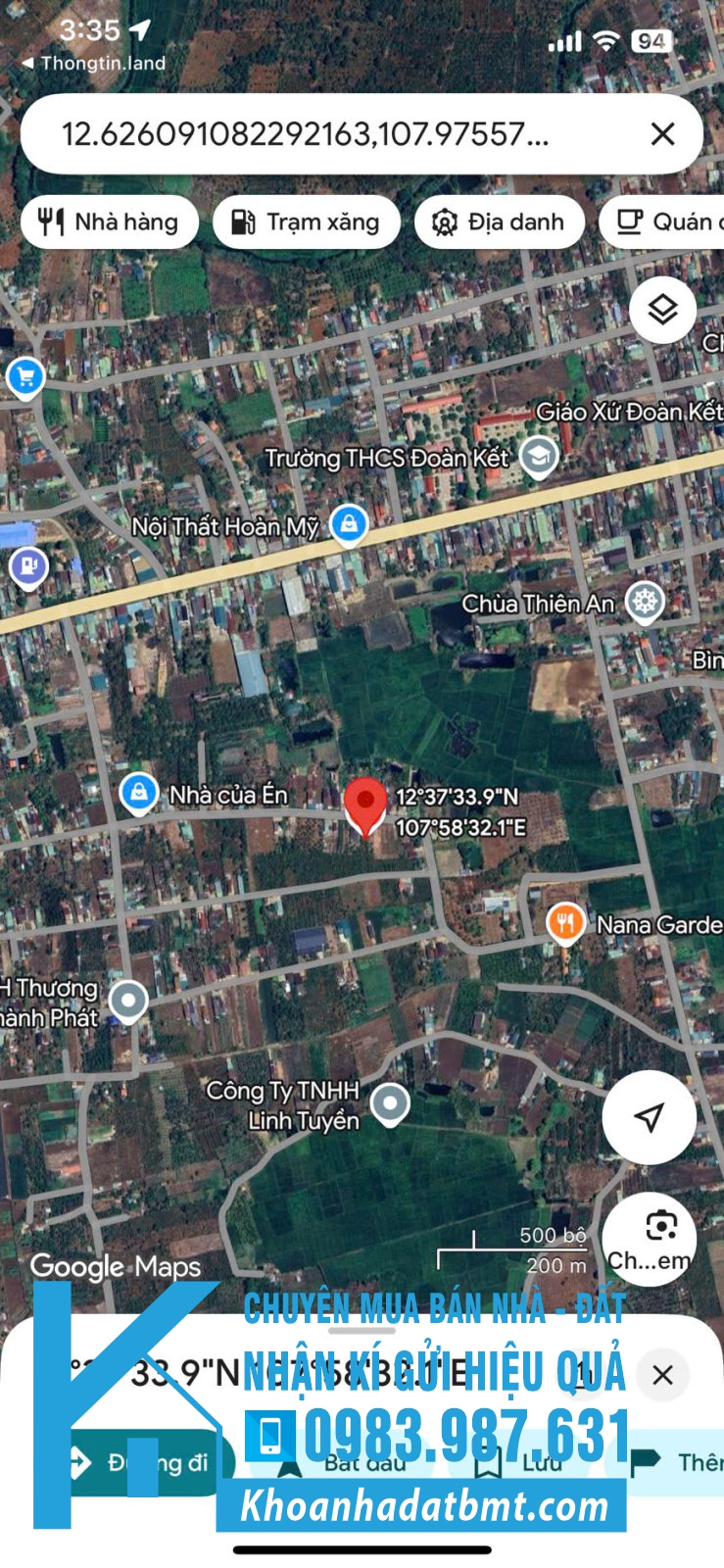724x1568 pixels.
Task: Close the place details sheet
Action: pos(662,1375)
